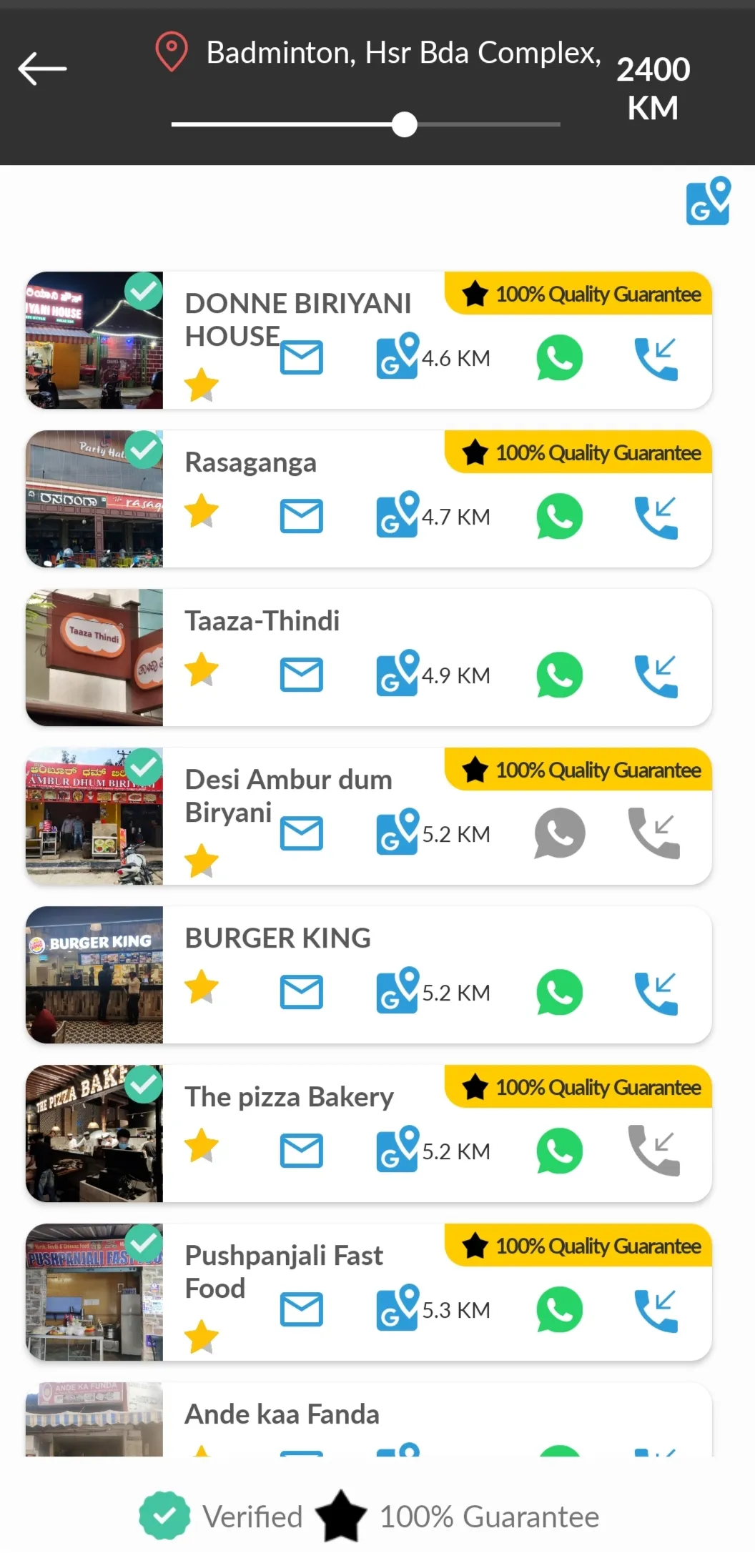
Task: Open the map view icon below header
Action: click(708, 202)
